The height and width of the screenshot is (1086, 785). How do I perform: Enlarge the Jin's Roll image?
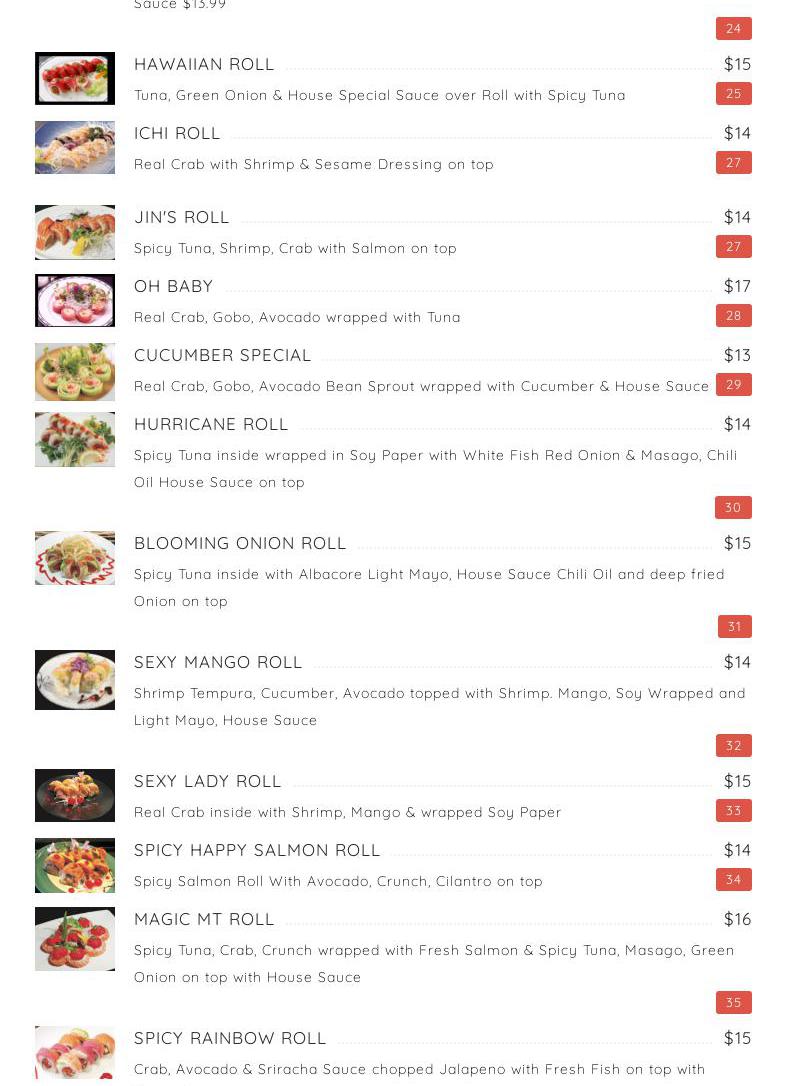pos(75,232)
